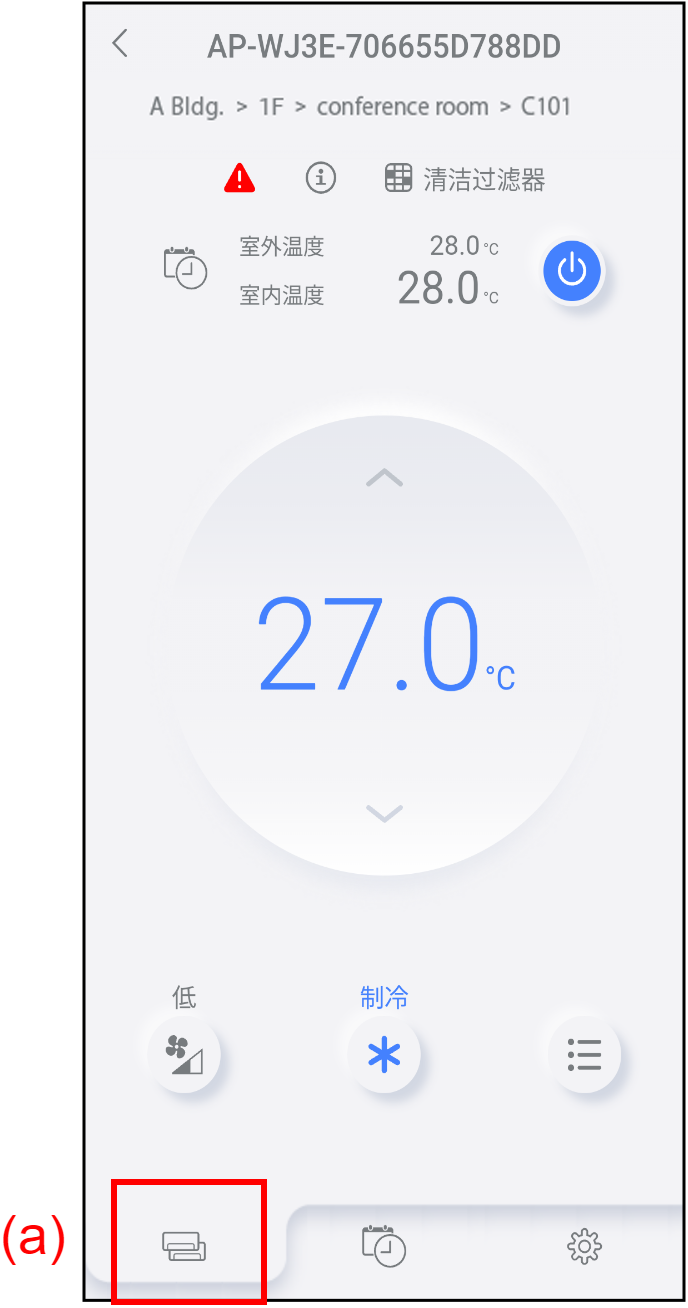Change the fan speed currently 低
Screen dimensions: 688x1308
click(x=184, y=1054)
